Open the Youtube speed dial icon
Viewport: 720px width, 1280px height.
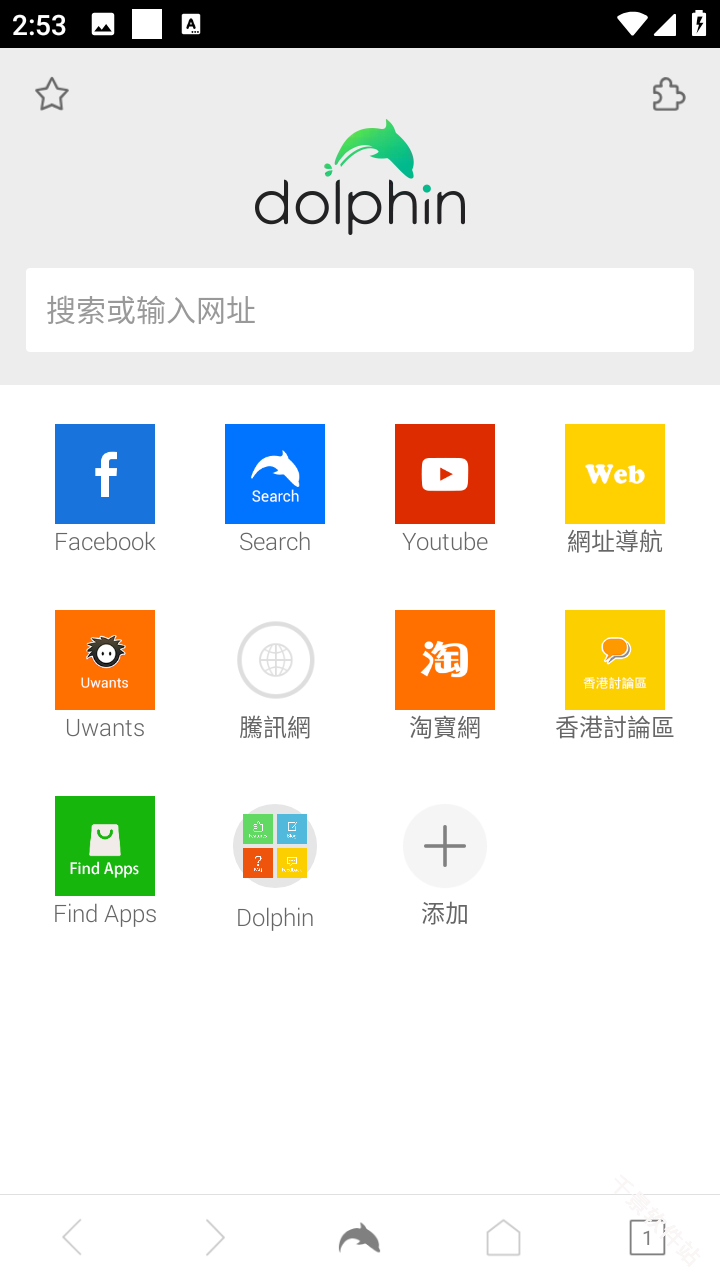click(445, 474)
